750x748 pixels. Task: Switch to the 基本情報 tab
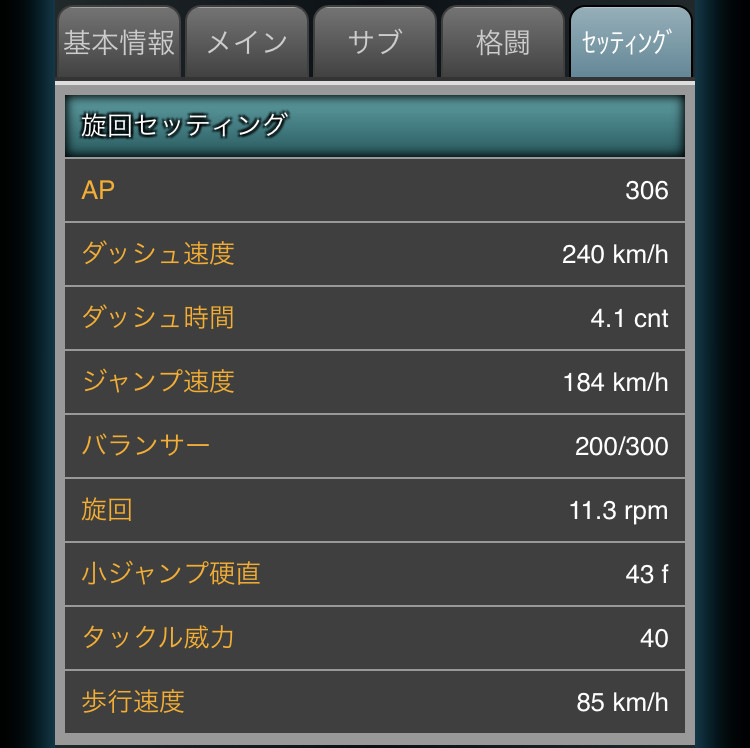pyautogui.click(x=119, y=43)
